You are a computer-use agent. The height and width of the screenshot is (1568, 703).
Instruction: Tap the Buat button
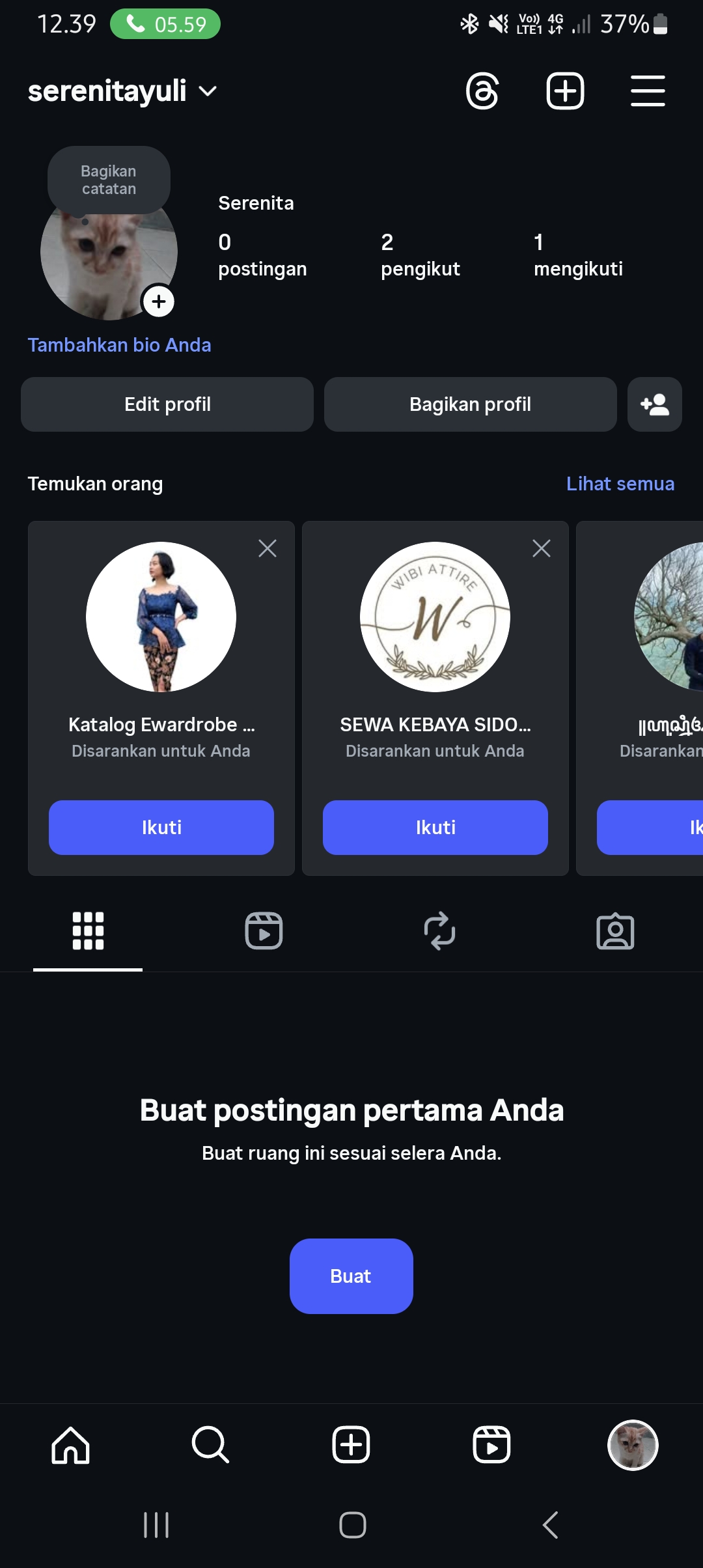(351, 1276)
